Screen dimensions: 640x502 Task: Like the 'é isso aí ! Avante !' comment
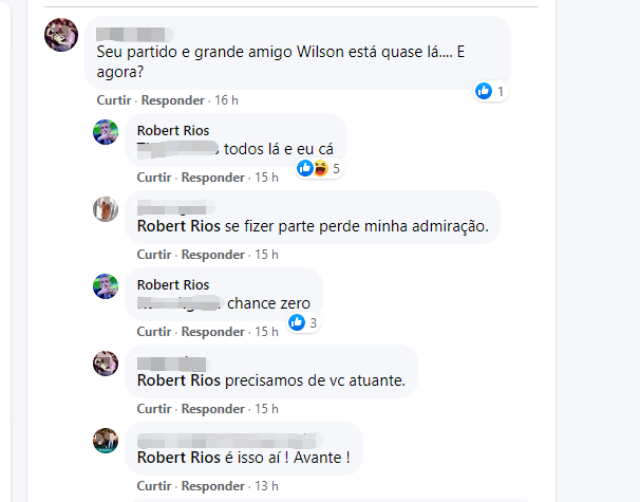pyautogui.click(x=154, y=485)
